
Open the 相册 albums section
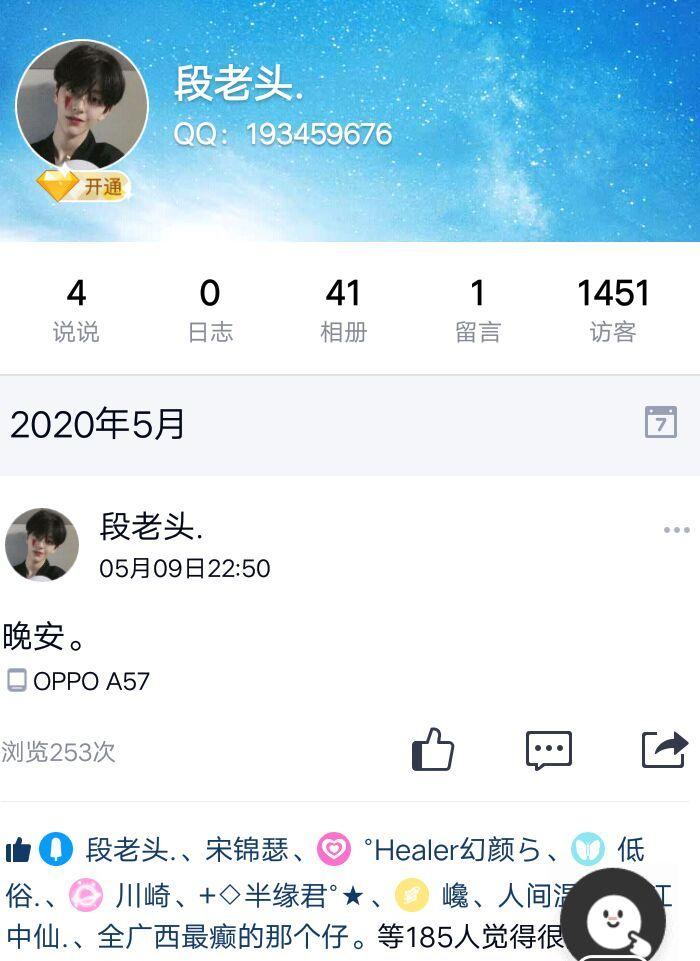click(x=343, y=309)
